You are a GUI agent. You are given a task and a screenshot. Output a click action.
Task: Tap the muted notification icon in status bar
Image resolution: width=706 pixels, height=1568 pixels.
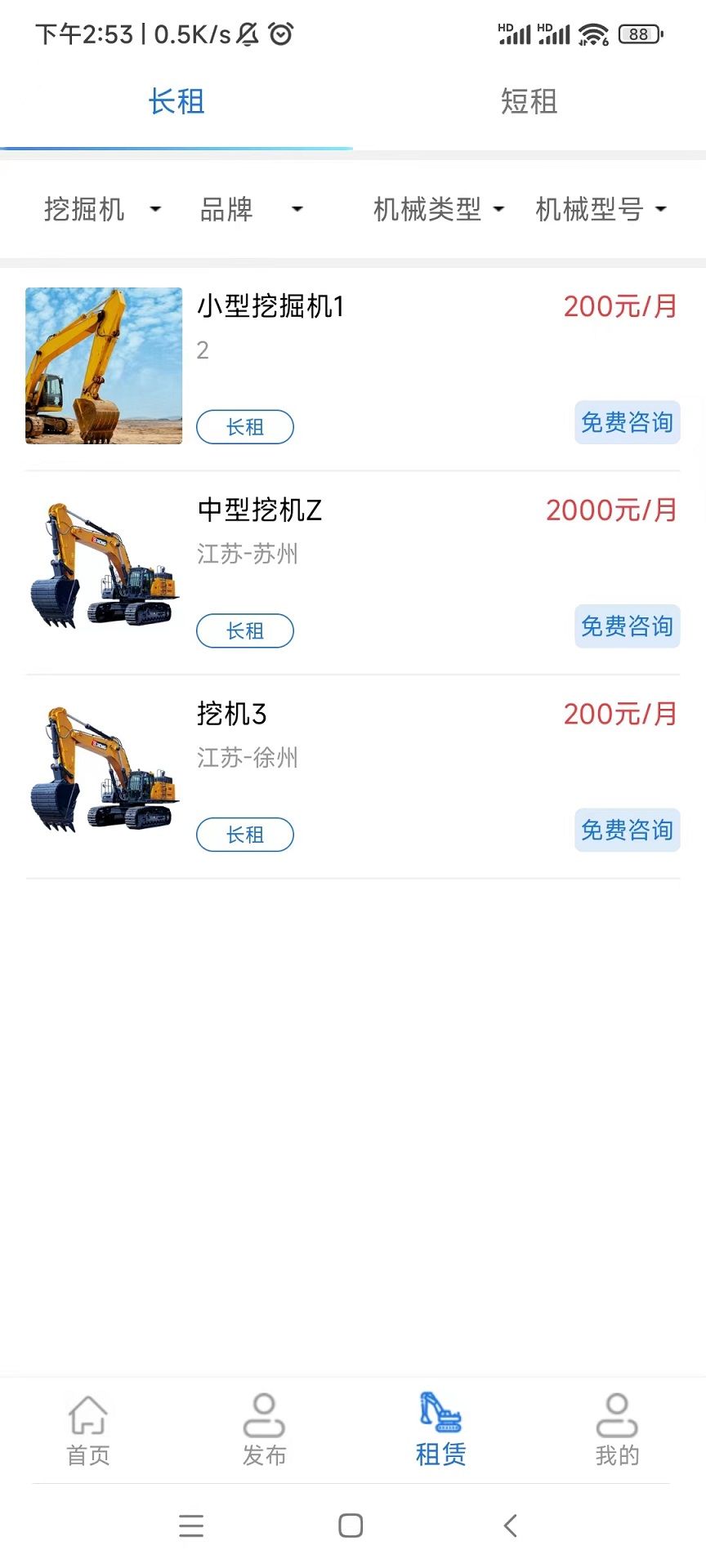tap(248, 34)
